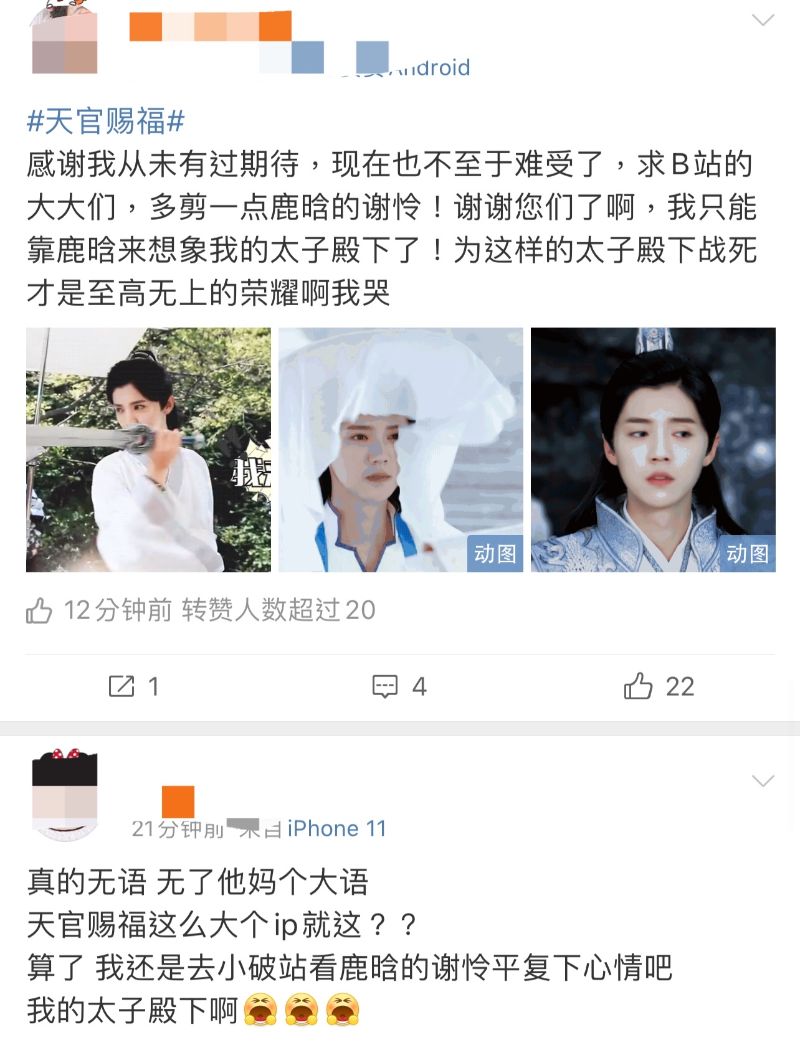Expand the first post's dropdown chevron
The height and width of the screenshot is (1045, 800).
tap(763, 20)
